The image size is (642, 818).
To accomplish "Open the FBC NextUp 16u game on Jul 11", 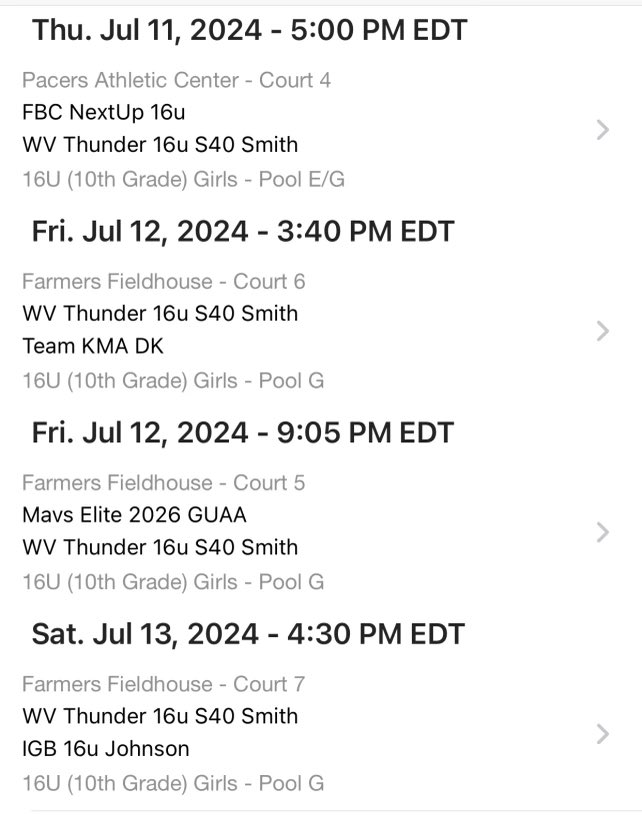I will point(321,130).
